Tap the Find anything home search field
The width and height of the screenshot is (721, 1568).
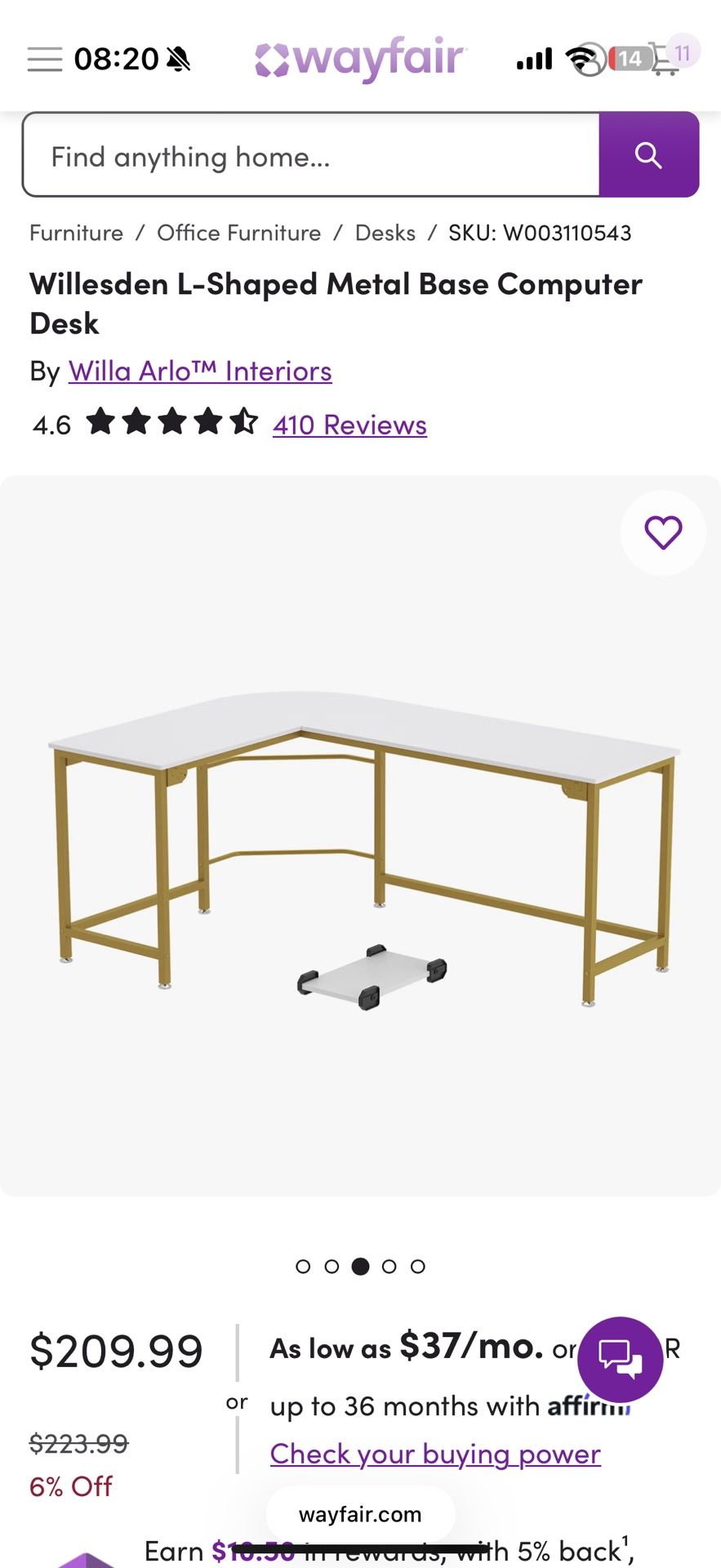coord(310,155)
